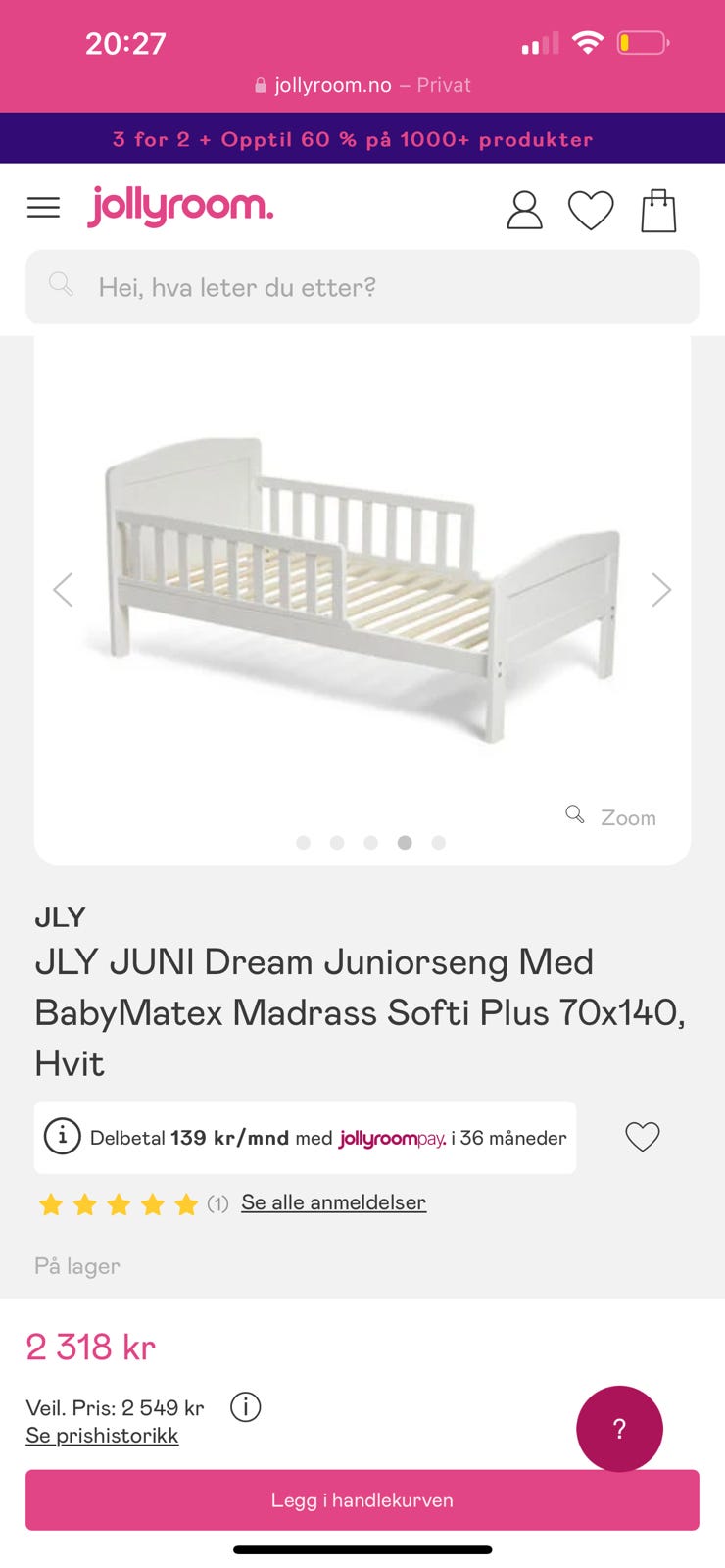Tap the search field "Hei, hva leter du etter?"
Screen dimensions: 725x1568
tap(362, 287)
